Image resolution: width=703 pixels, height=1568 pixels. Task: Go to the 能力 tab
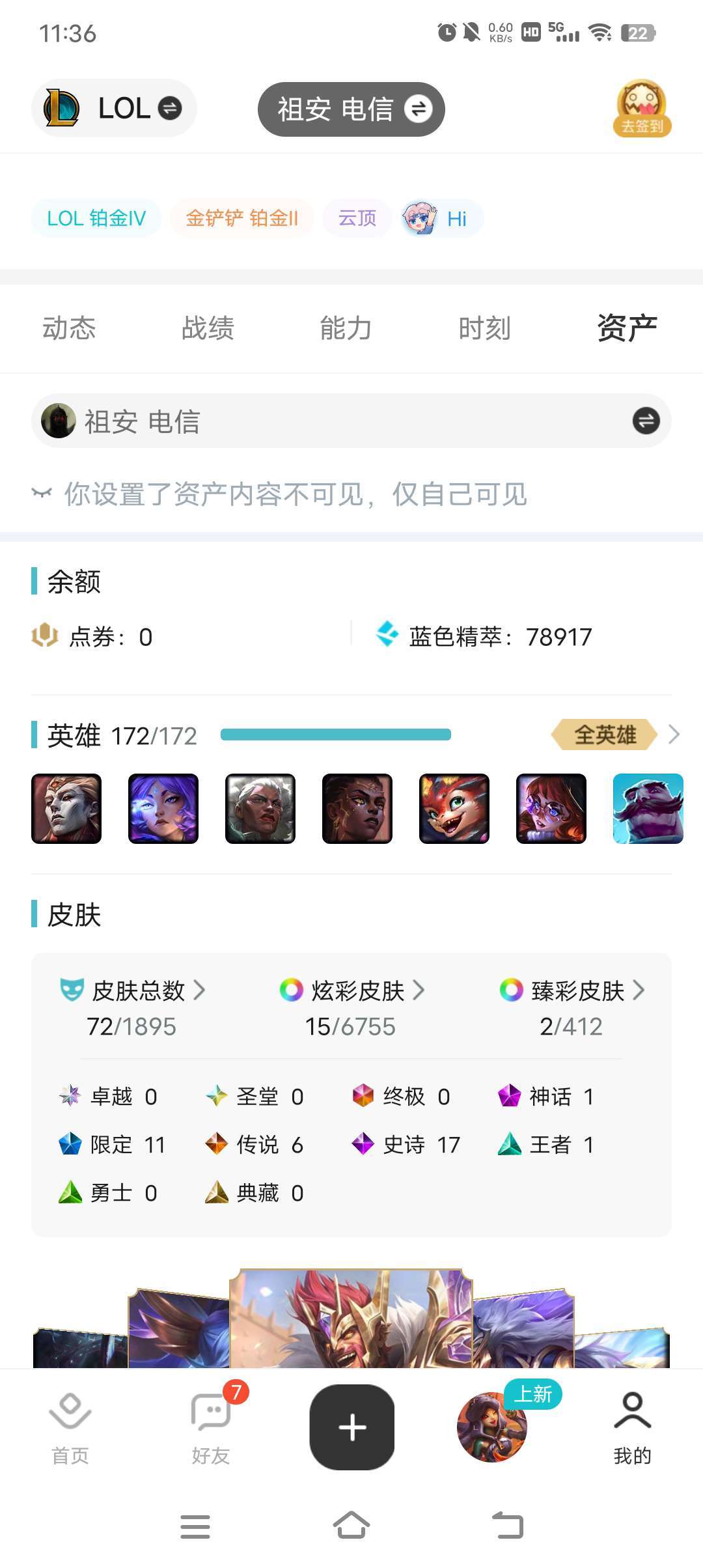346,328
